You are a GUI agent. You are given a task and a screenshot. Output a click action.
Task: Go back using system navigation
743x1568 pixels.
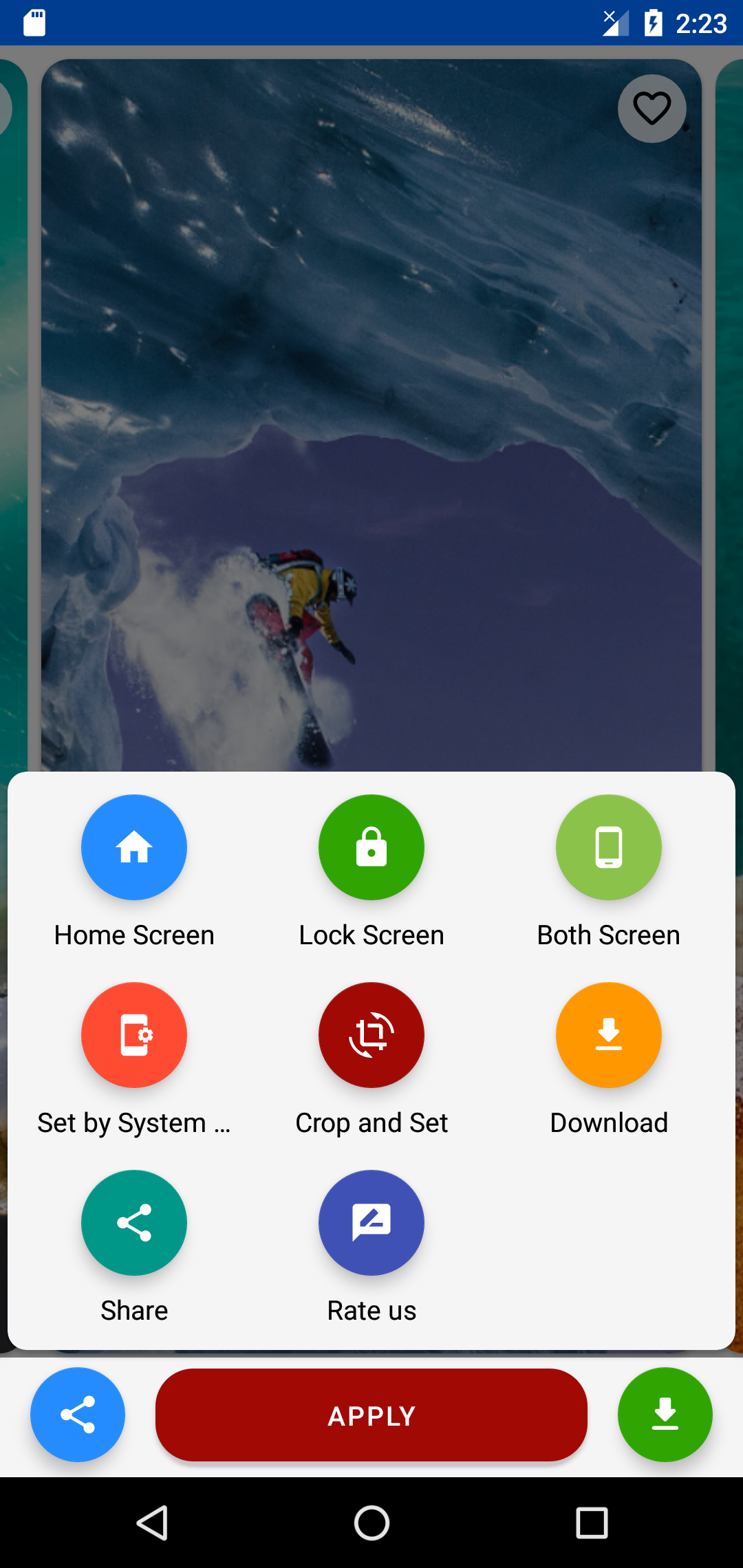[x=152, y=1523]
